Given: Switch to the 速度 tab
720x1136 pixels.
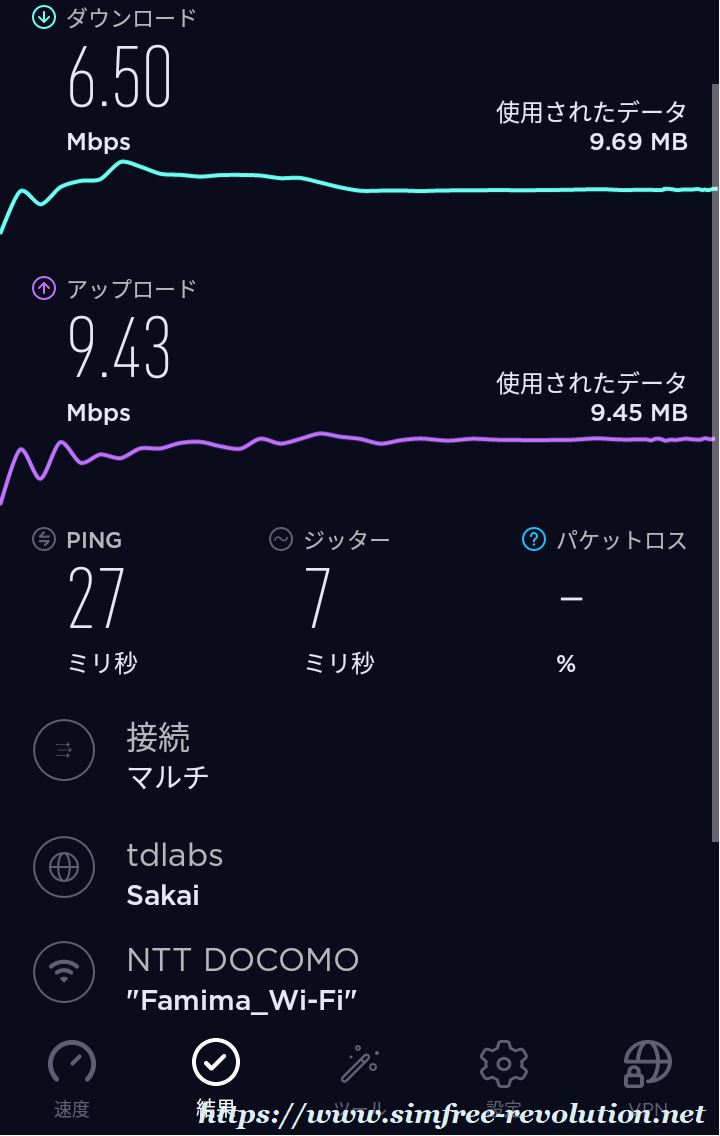Looking at the screenshot, I should pyautogui.click(x=72, y=1076).
